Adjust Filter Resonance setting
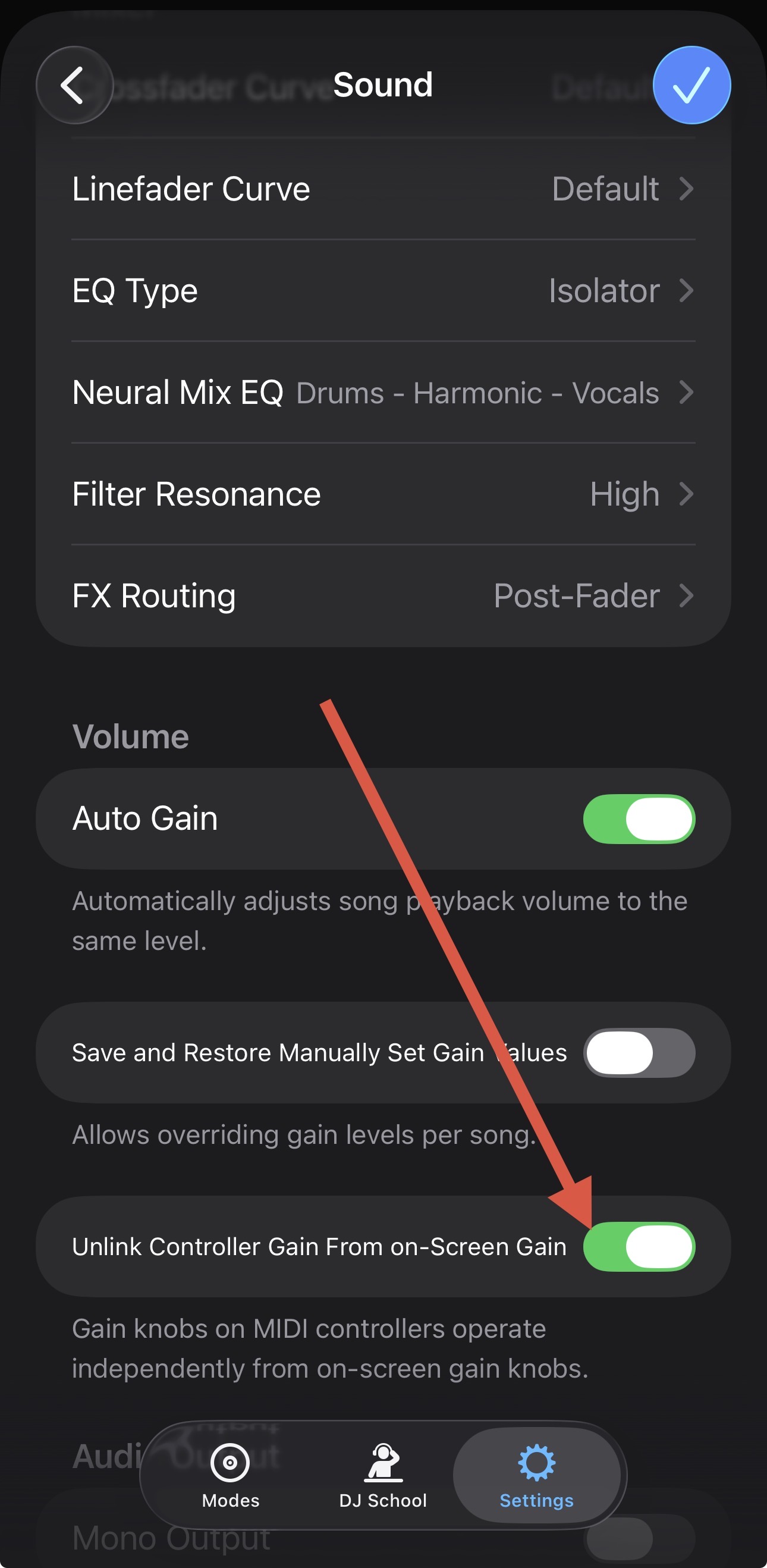Viewport: 767px width, 1568px height. click(383, 494)
